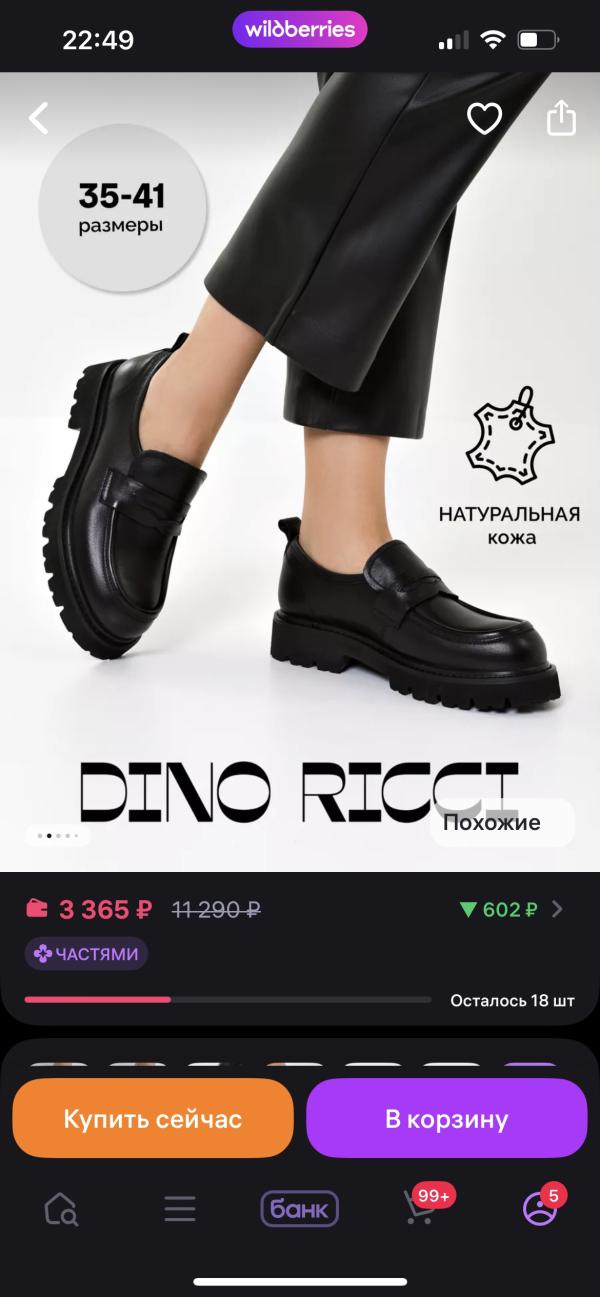Switch to the Банк tab
600x1297 pixels.
coord(299,1209)
